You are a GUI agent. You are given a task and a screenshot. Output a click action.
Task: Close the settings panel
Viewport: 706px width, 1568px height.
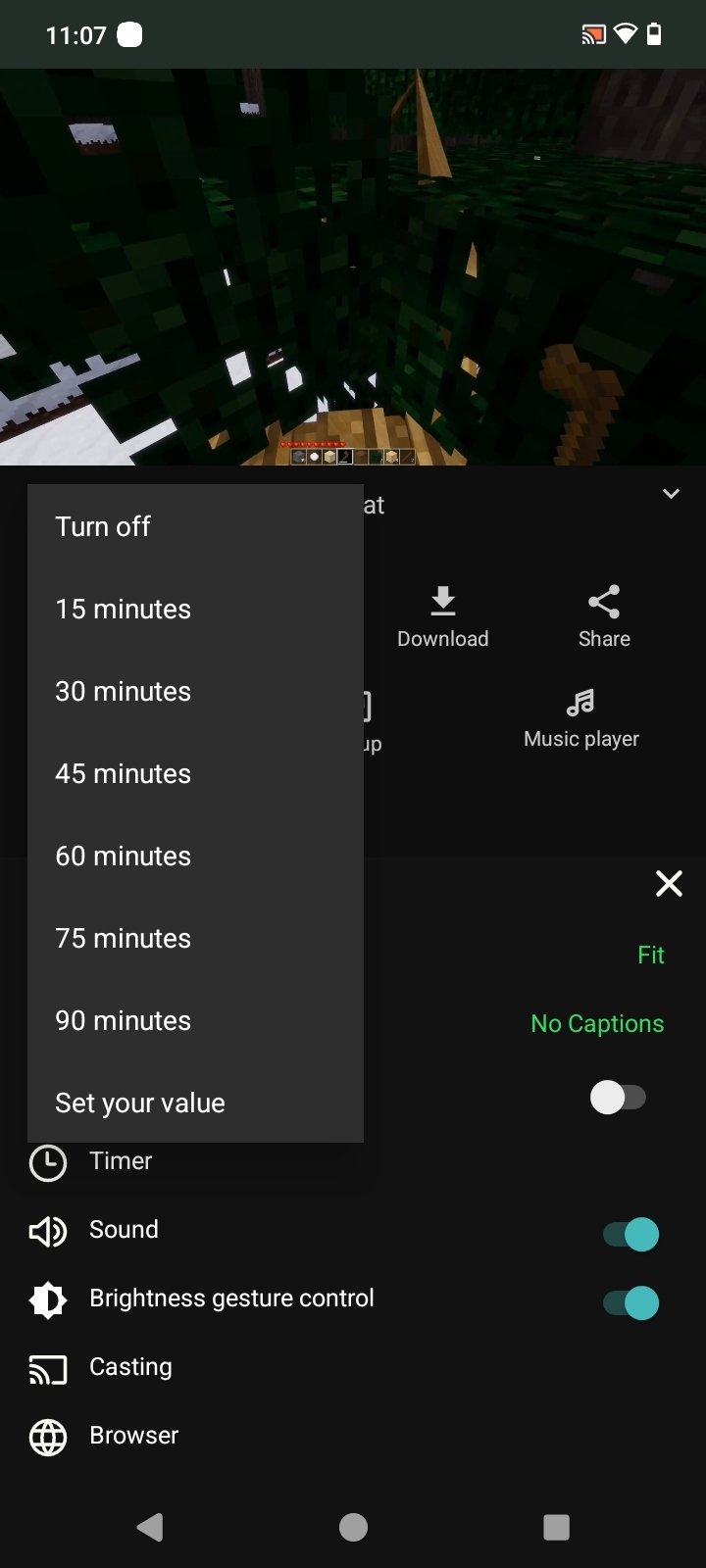click(x=669, y=884)
